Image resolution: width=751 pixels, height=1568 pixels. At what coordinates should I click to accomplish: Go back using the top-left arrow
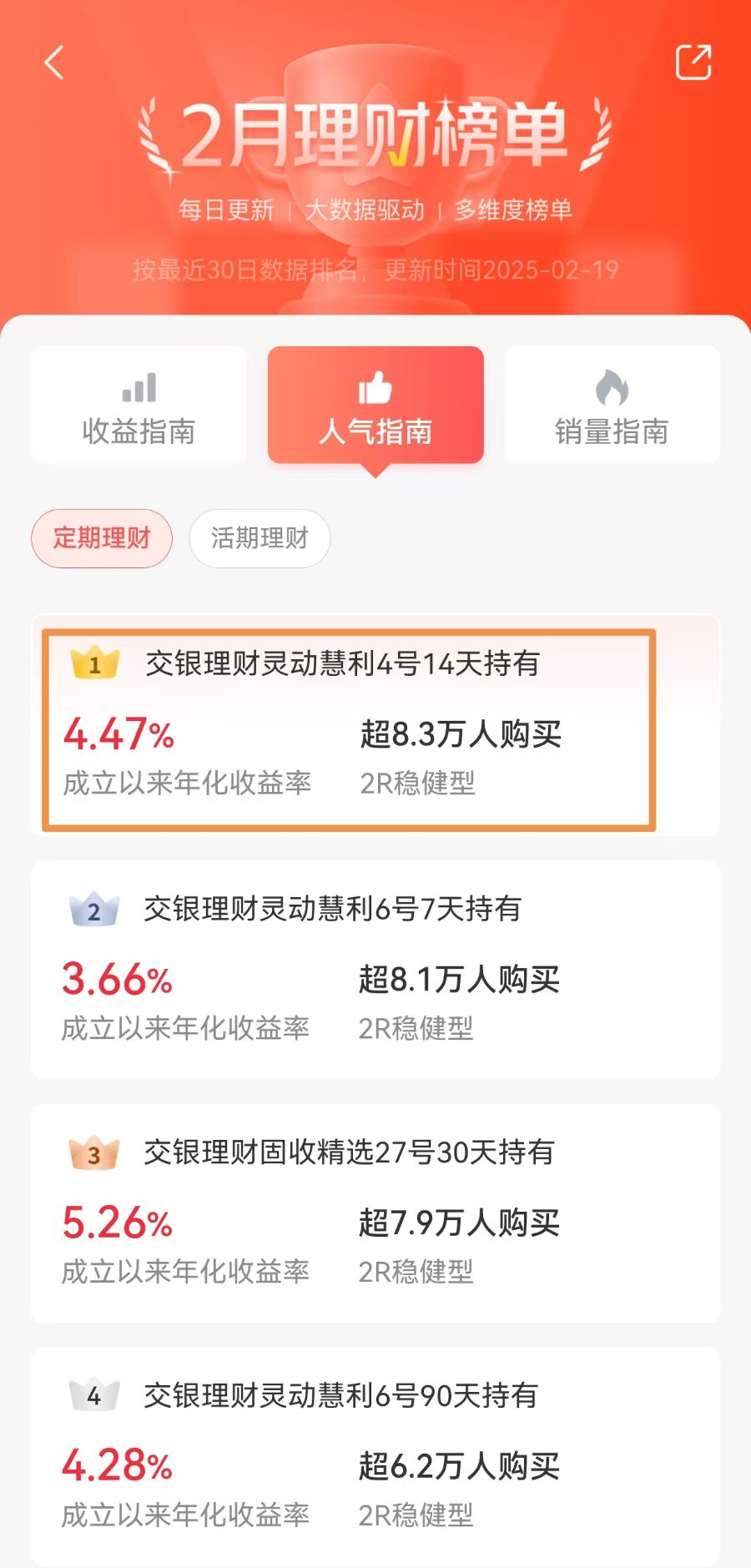tap(54, 63)
